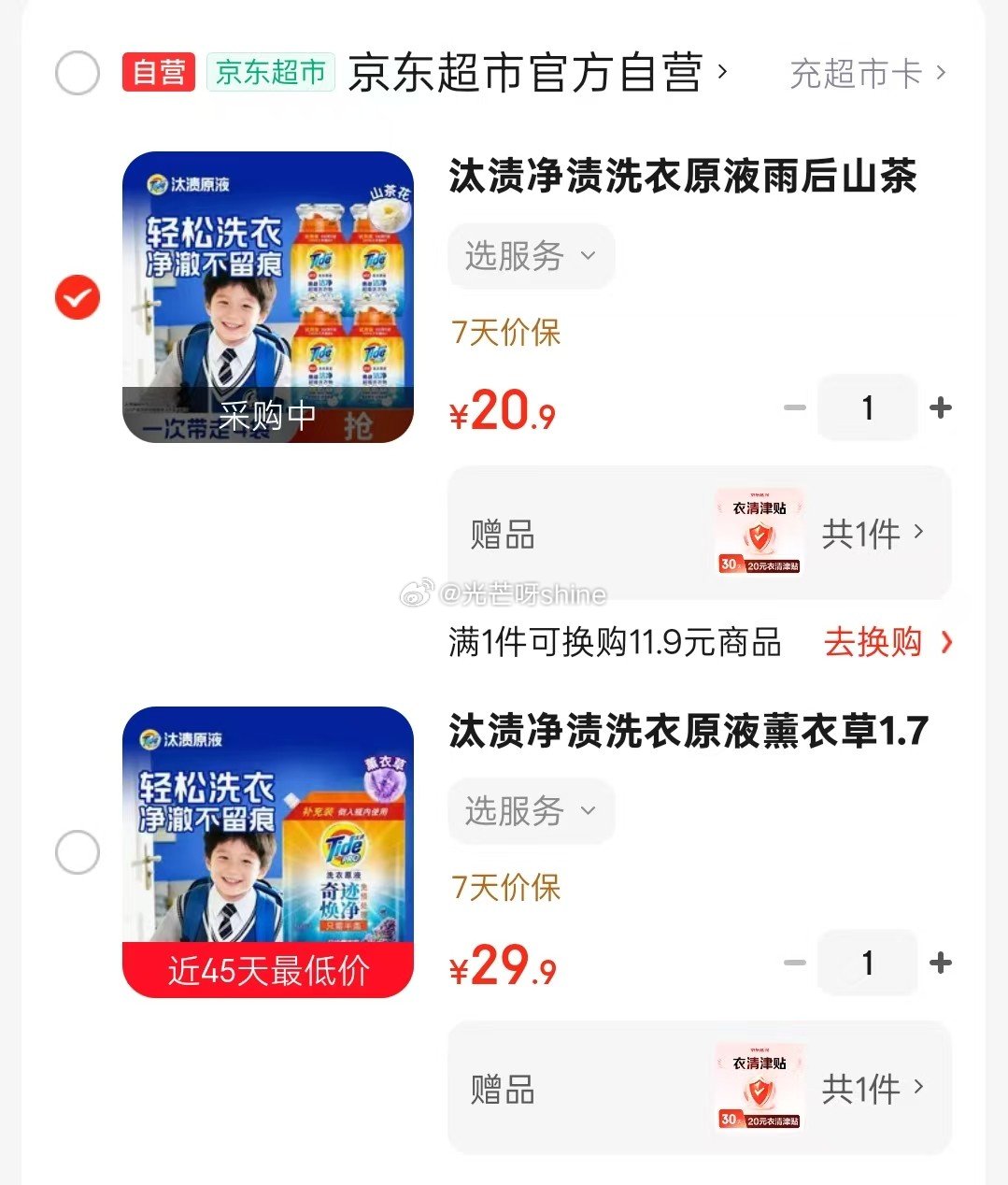Open 汰渍净渍洗衣原液雨后山茶 product details
The height and width of the screenshot is (1185, 1008).
click(682, 177)
